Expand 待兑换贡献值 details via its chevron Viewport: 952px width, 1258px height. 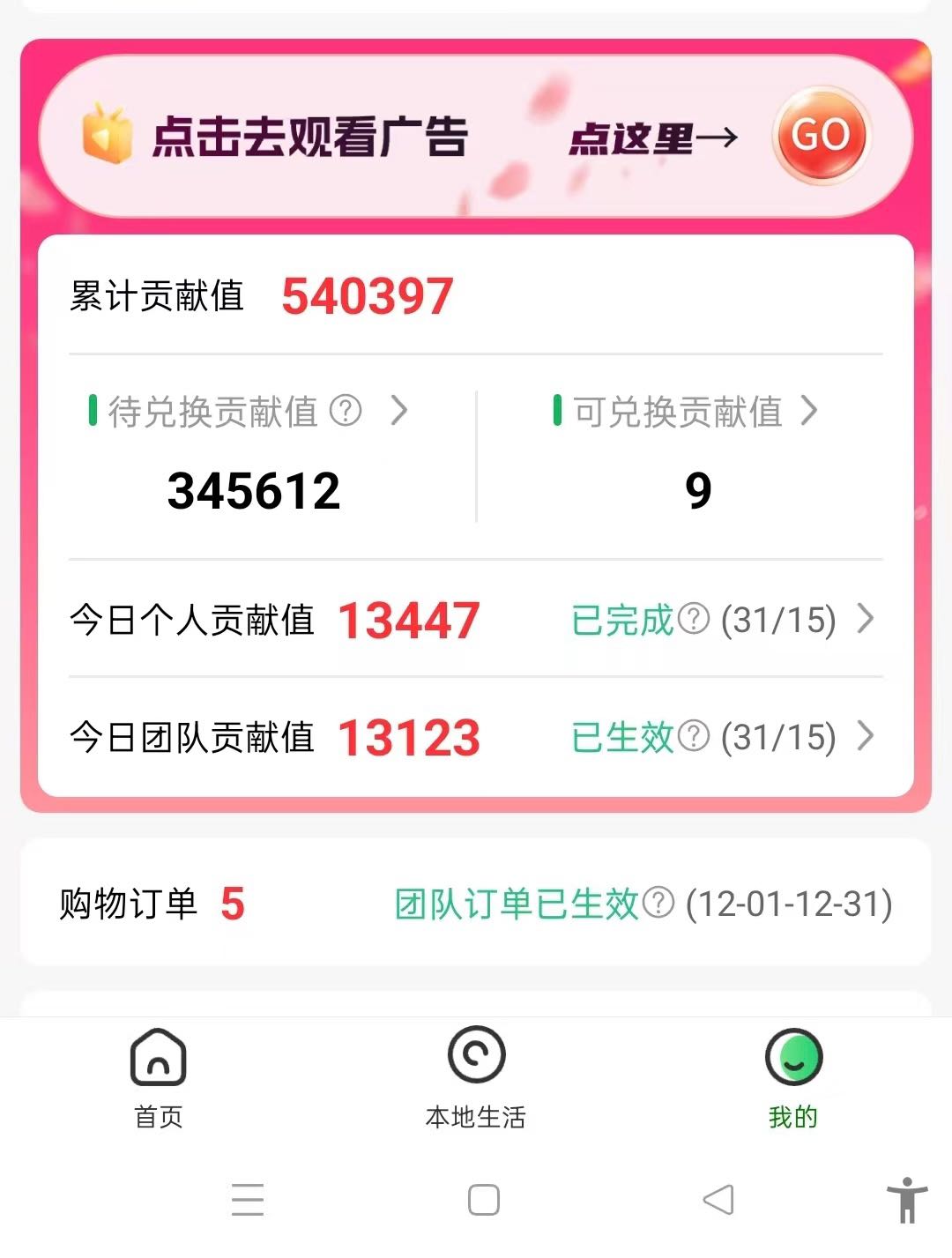click(x=401, y=411)
